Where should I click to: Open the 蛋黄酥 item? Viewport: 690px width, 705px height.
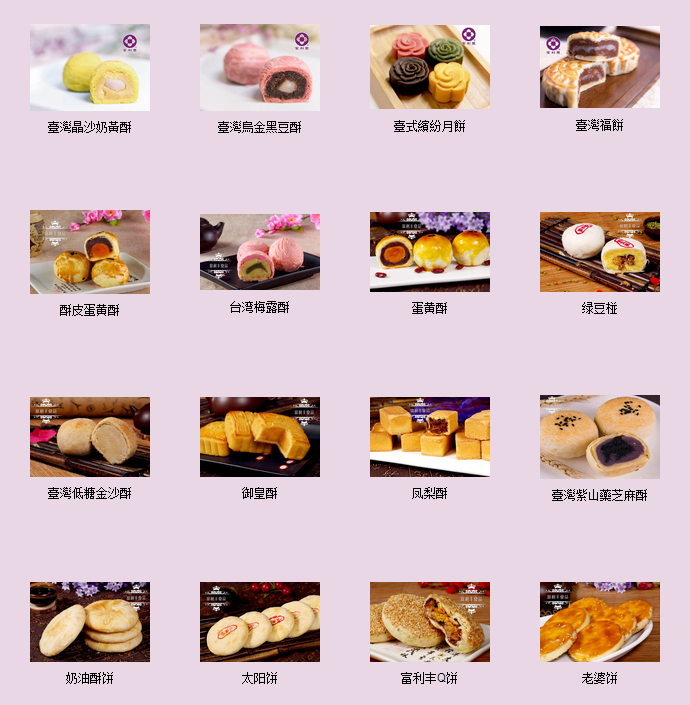[430, 251]
